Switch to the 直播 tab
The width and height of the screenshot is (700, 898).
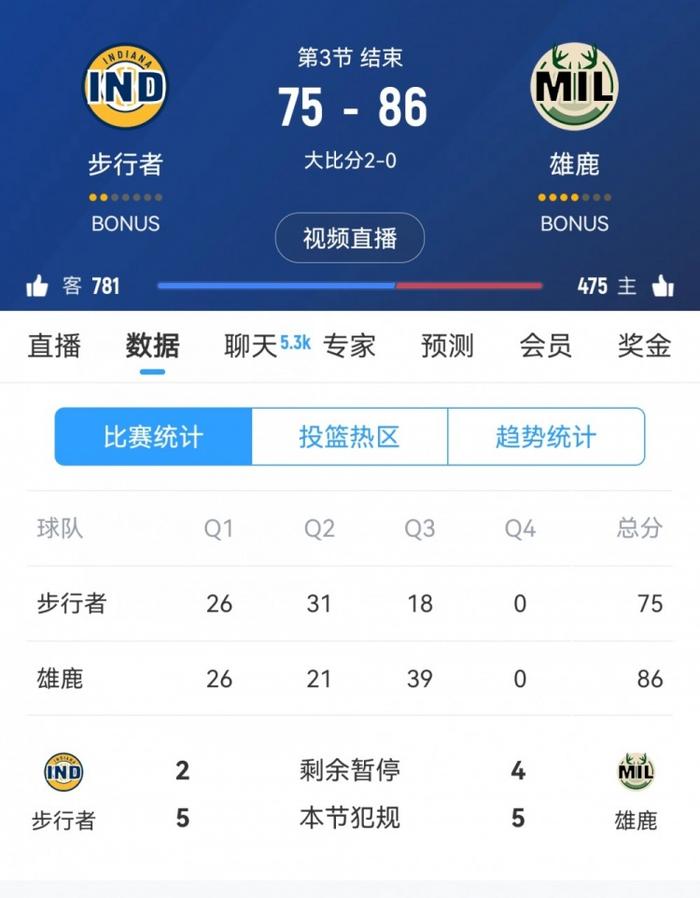[x=54, y=346]
